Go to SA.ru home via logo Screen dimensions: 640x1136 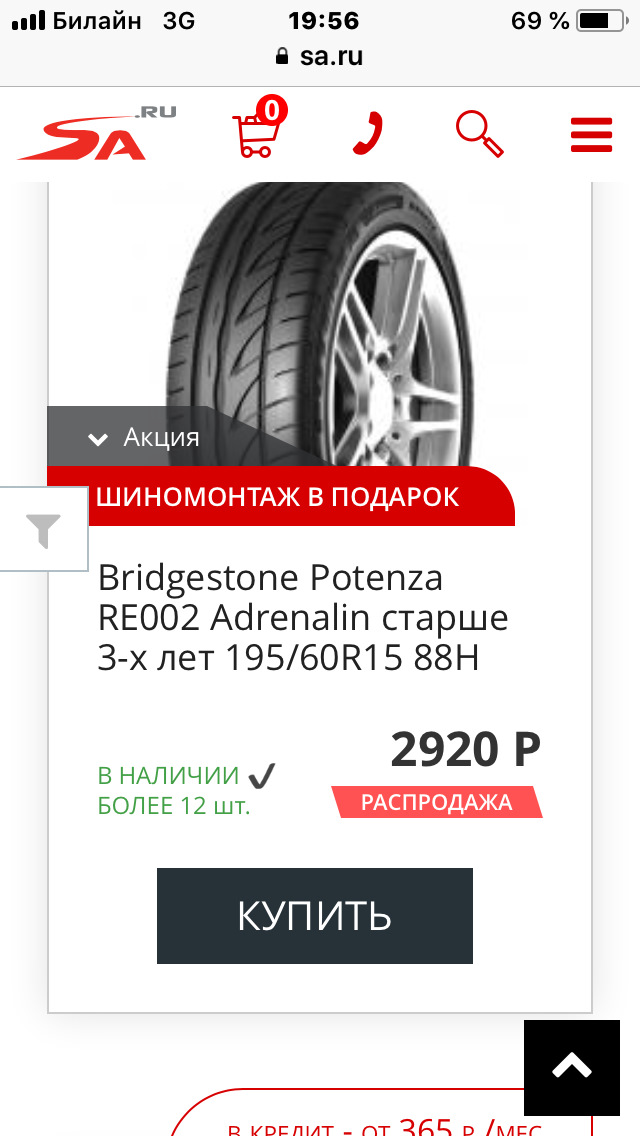[x=96, y=134]
